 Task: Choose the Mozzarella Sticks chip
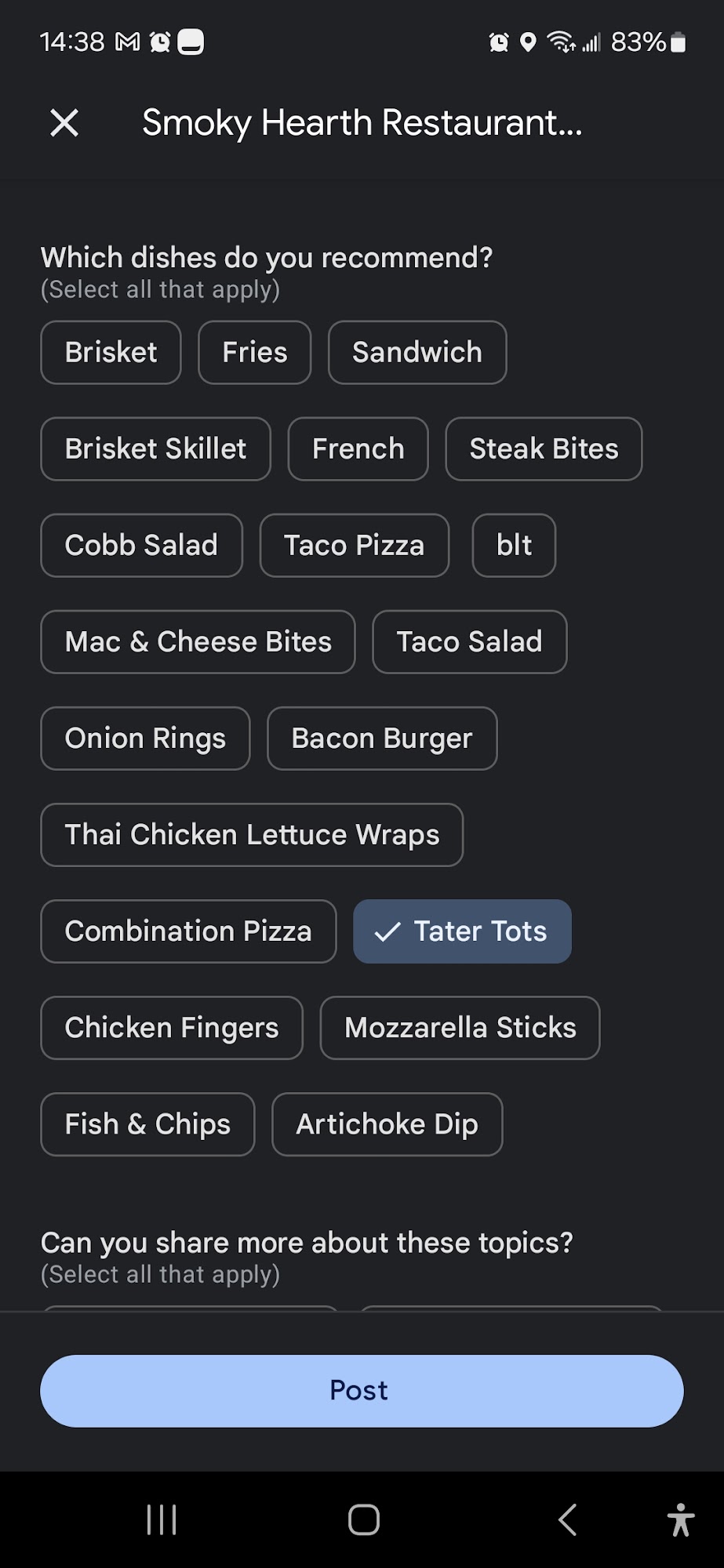[460, 1028]
